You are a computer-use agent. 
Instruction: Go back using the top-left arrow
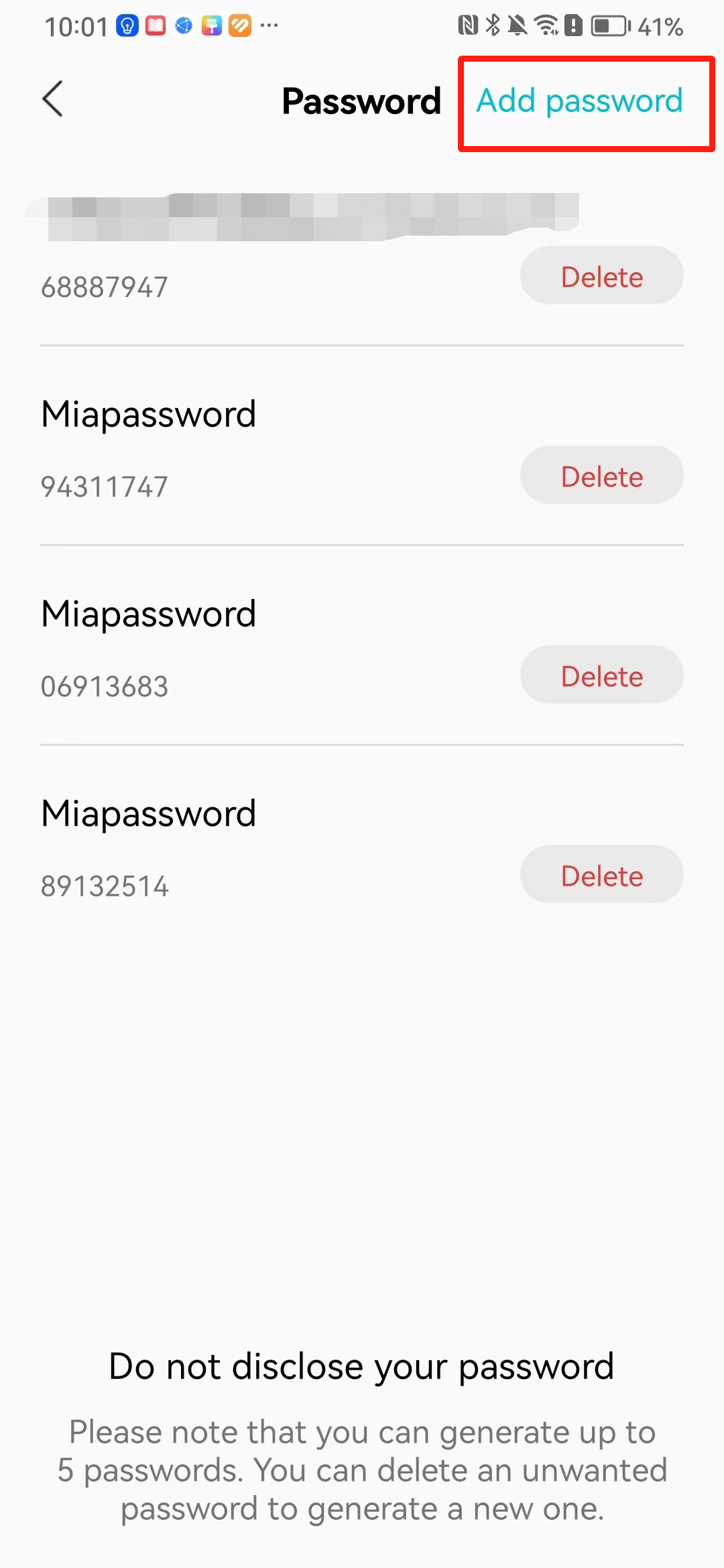pyautogui.click(x=53, y=99)
